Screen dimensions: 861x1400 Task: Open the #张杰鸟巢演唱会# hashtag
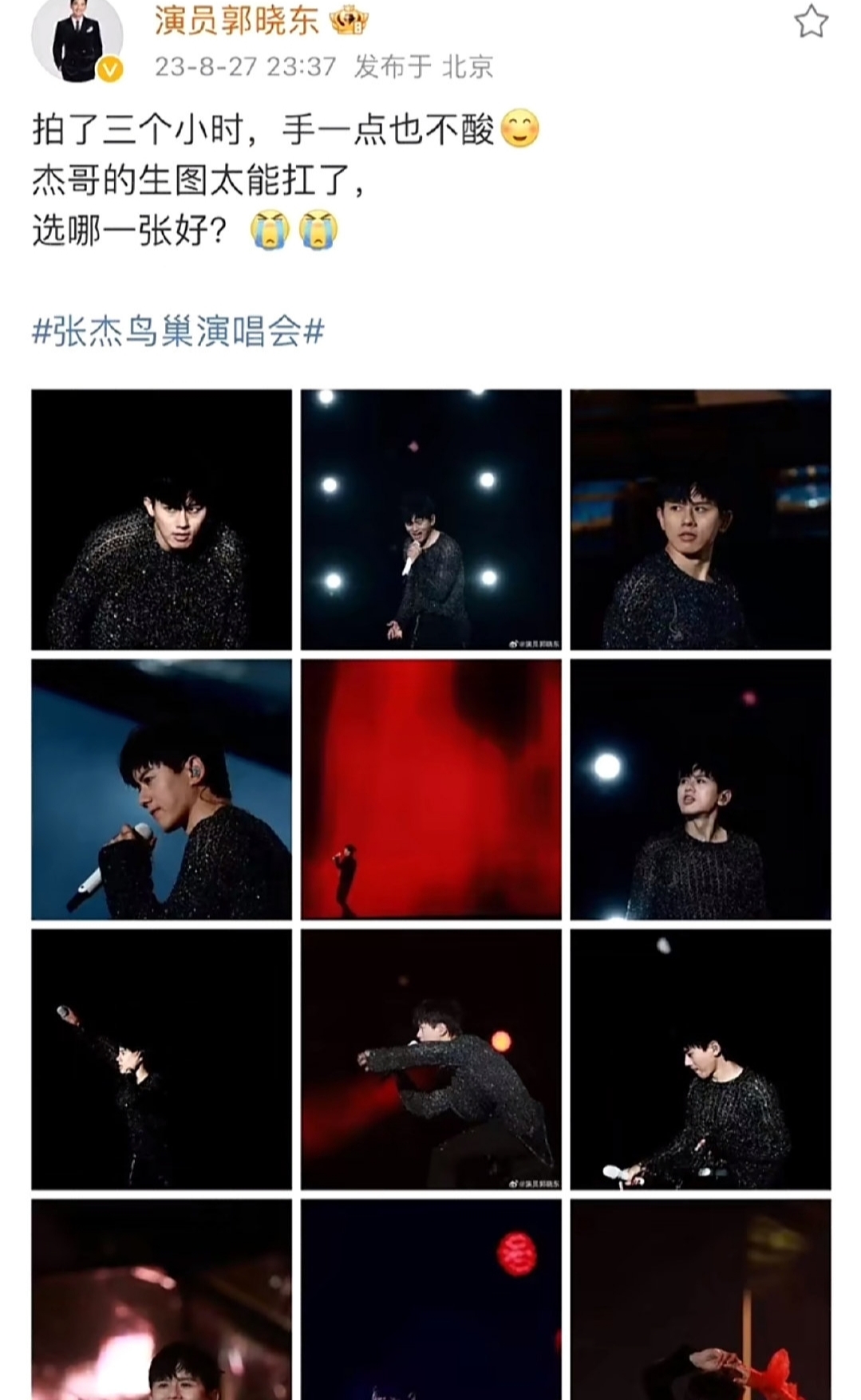coord(178,330)
